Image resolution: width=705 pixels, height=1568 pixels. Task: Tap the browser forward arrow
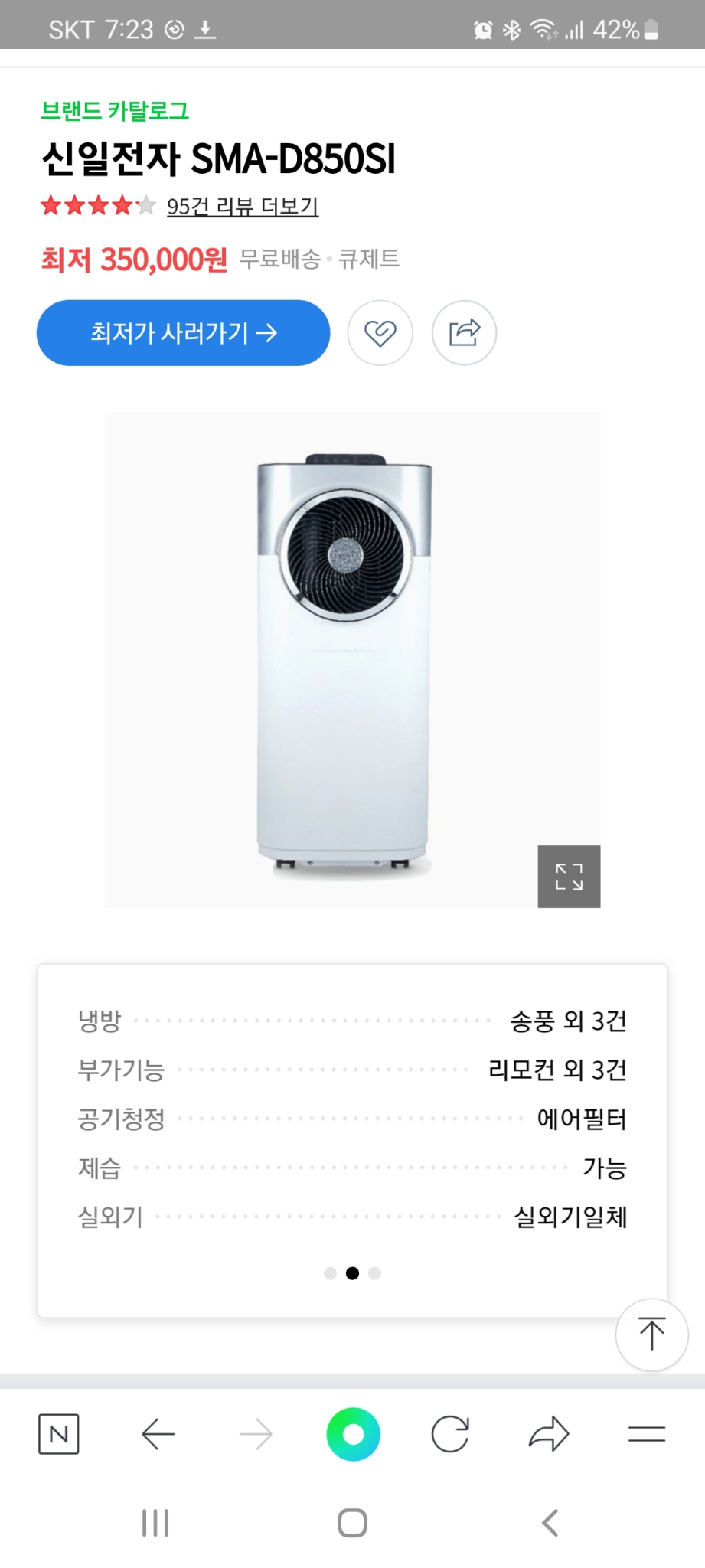click(x=255, y=1434)
